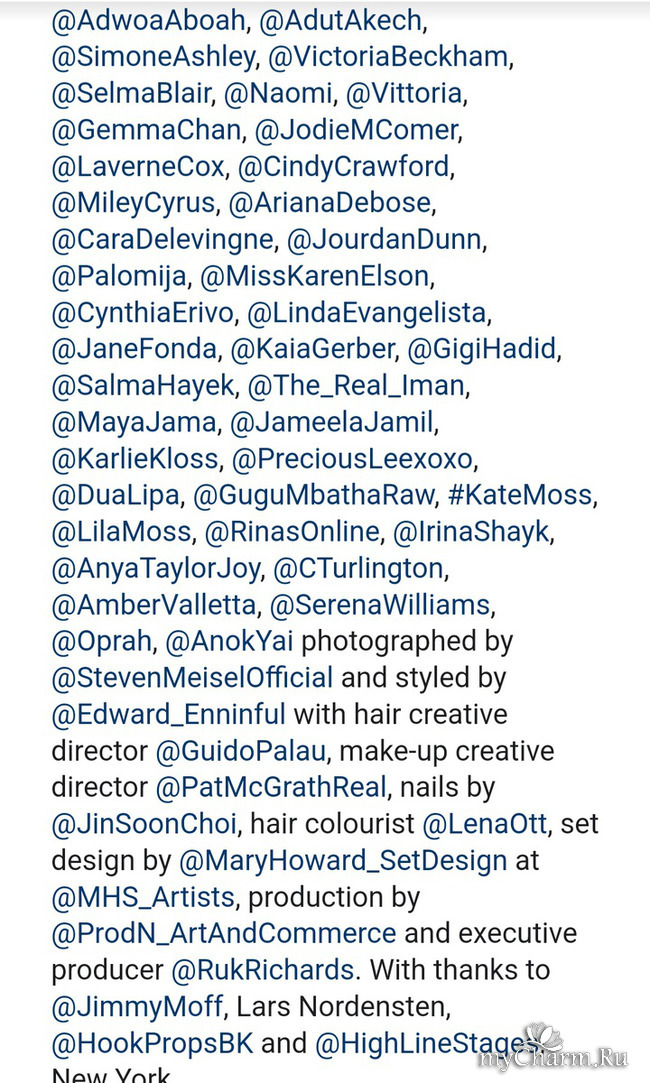
Task: Open the @VictoriaBeckham profile mention
Action: pyautogui.click(x=388, y=57)
